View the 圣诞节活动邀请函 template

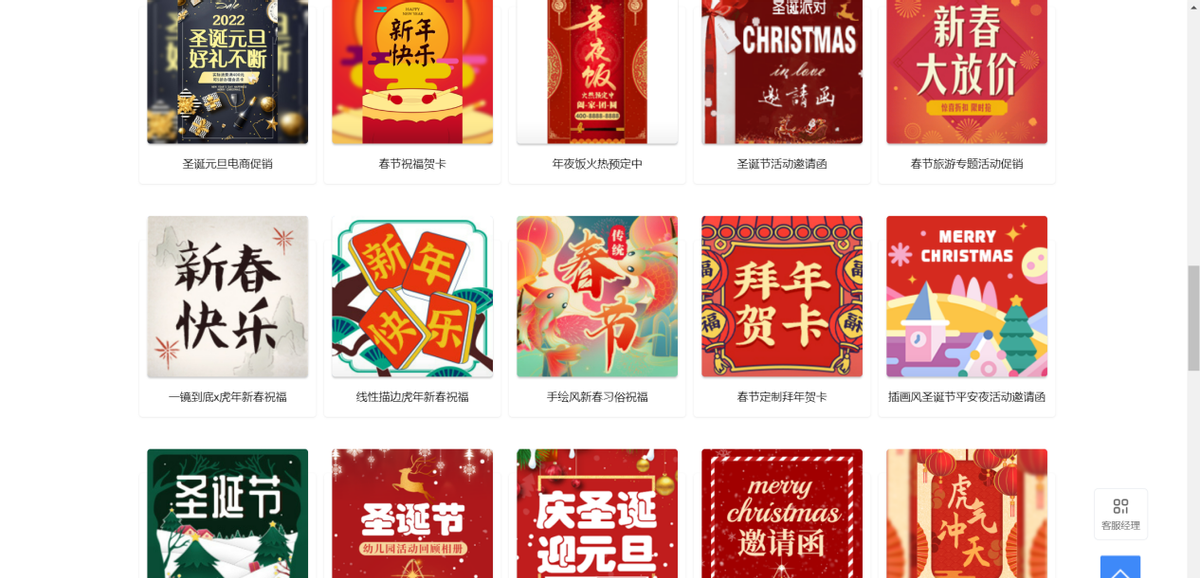click(782, 70)
